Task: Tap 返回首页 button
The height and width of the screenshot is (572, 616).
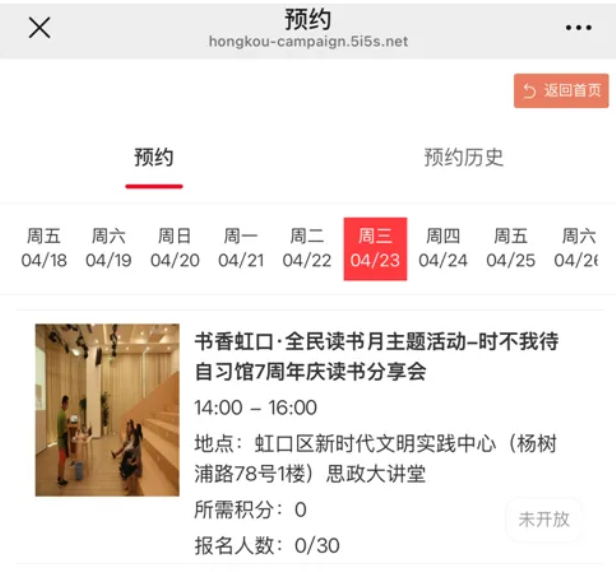Action: (x=561, y=91)
